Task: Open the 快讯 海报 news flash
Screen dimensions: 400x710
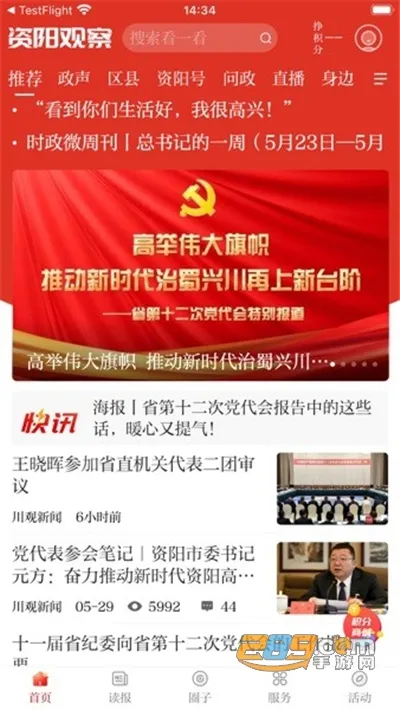Action: coord(200,418)
